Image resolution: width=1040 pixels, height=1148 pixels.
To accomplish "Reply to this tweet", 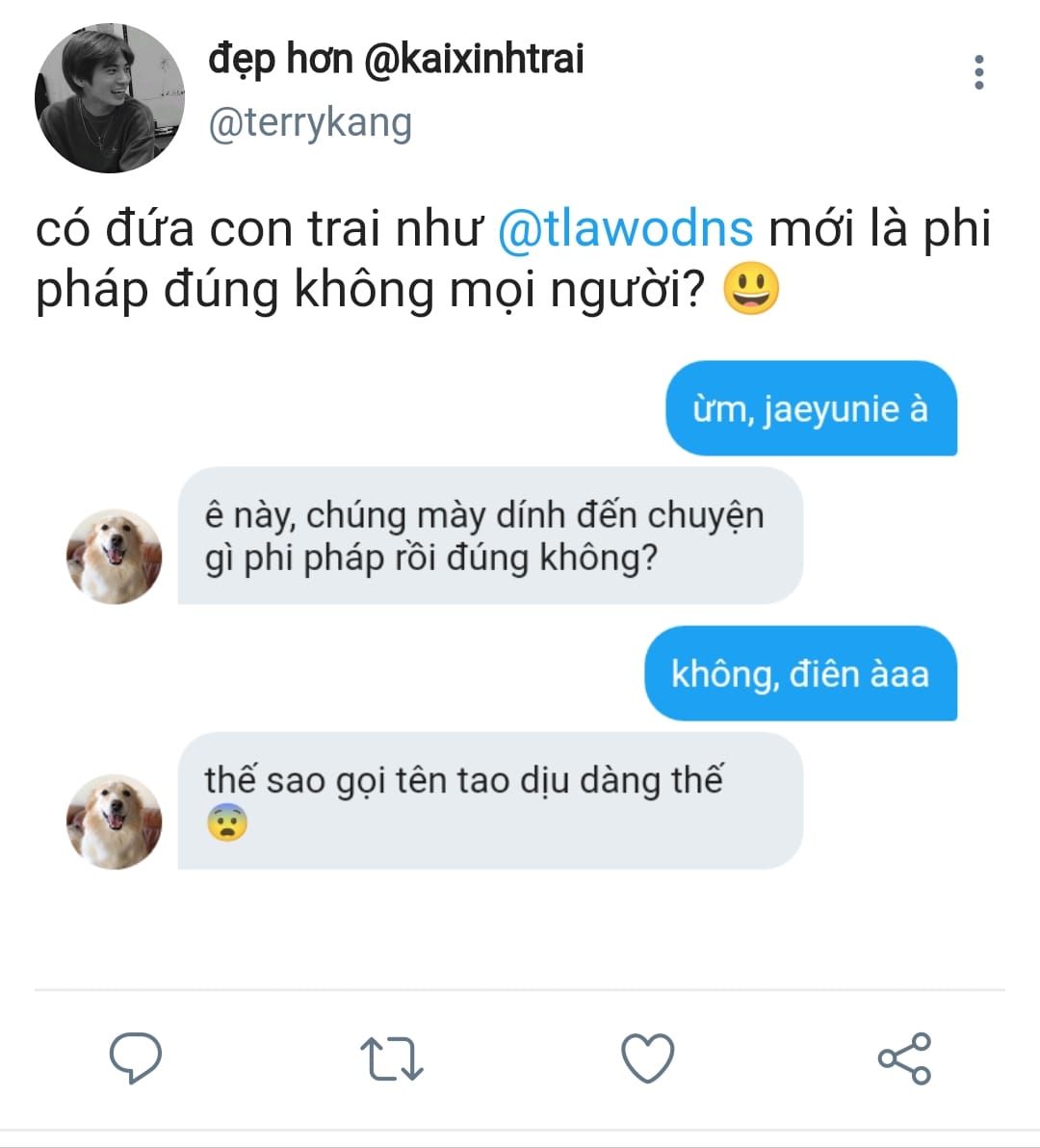I will pos(136,1057).
